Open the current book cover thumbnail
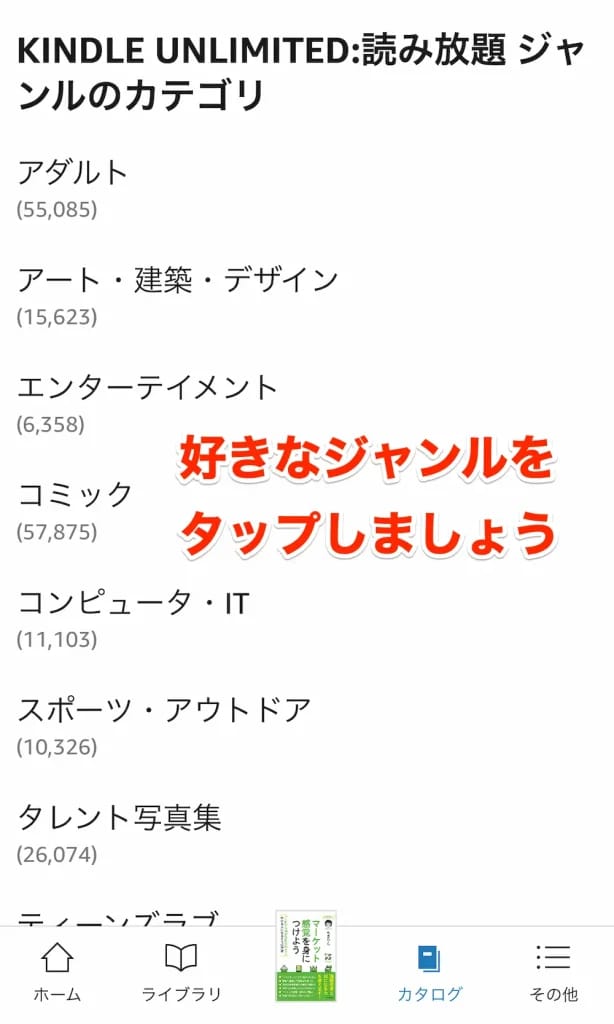The width and height of the screenshot is (614, 1024). point(305,956)
